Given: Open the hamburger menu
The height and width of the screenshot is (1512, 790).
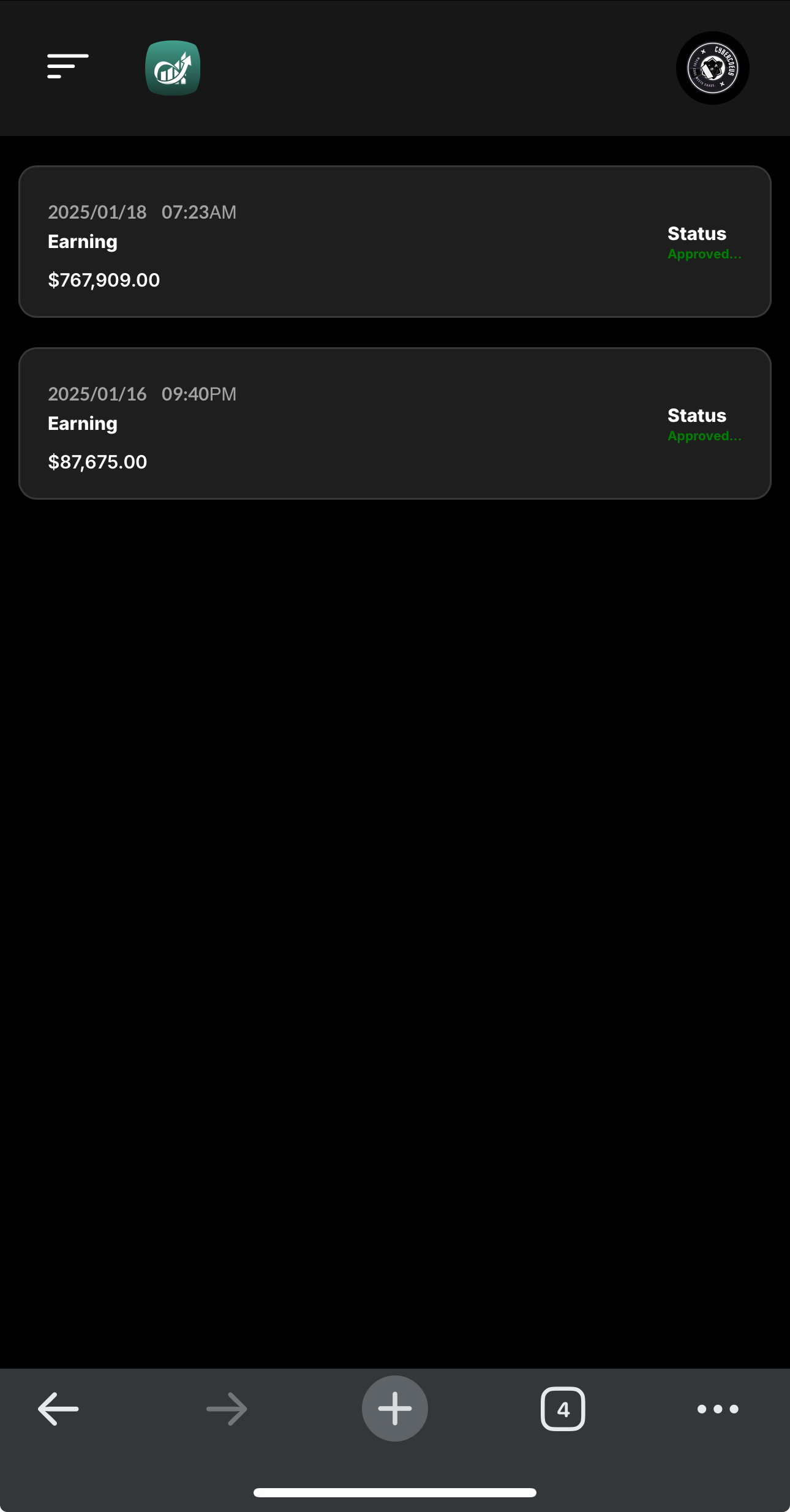Looking at the screenshot, I should point(68,66).
